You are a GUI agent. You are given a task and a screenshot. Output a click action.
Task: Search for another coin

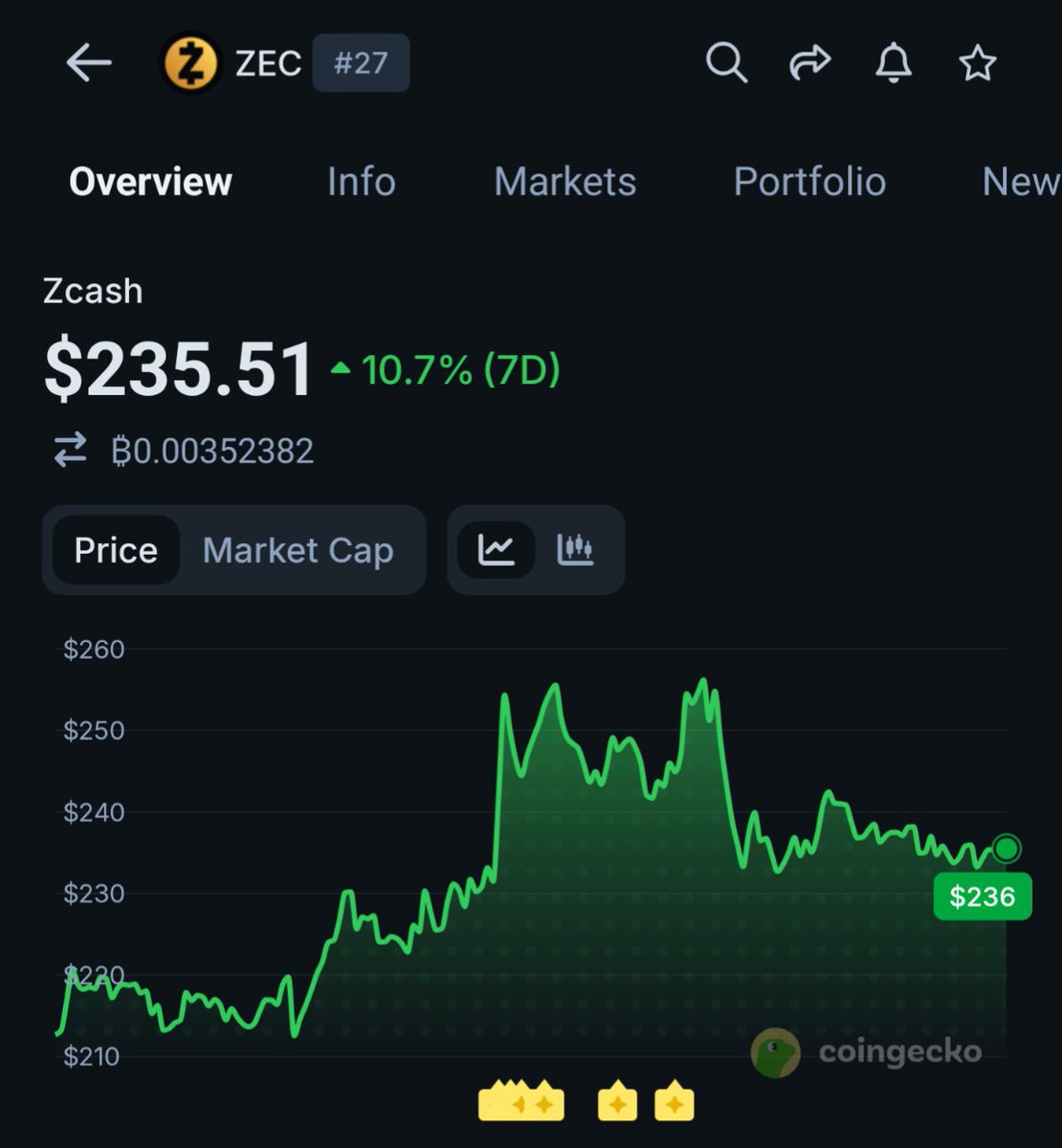[x=726, y=64]
